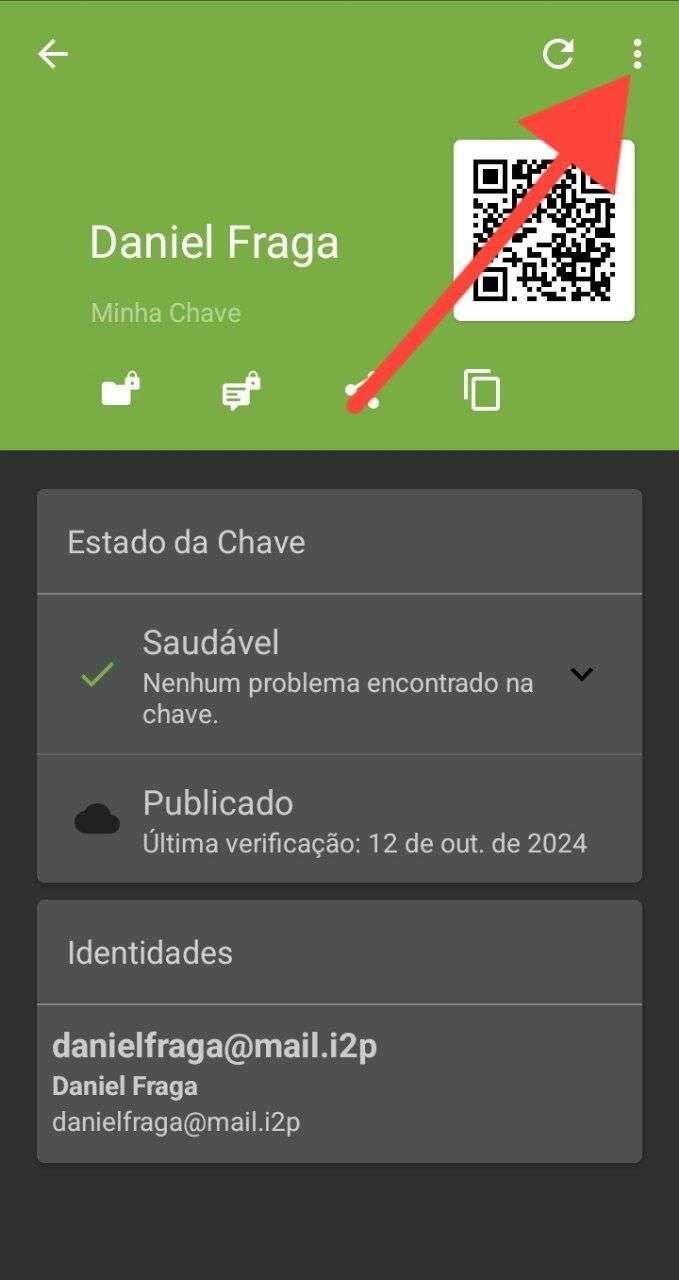
Task: Open the three-dot overflow menu
Action: (x=637, y=54)
